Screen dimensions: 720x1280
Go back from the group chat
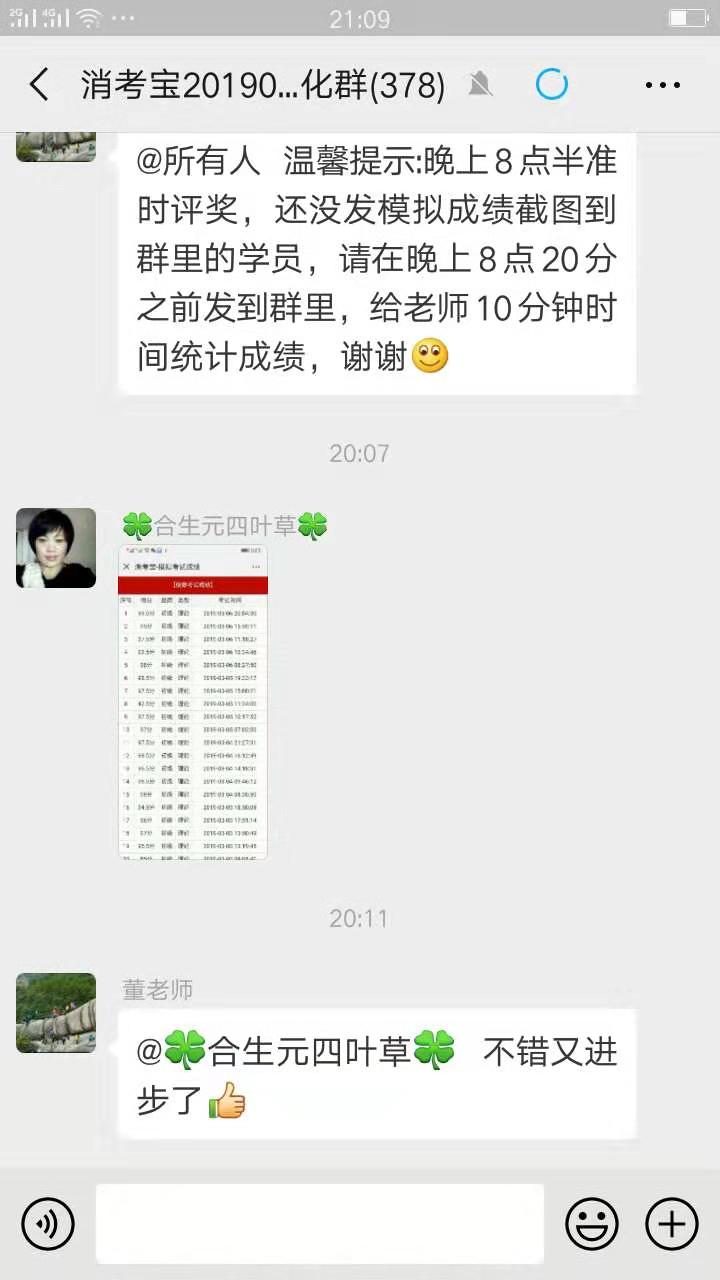tap(39, 85)
